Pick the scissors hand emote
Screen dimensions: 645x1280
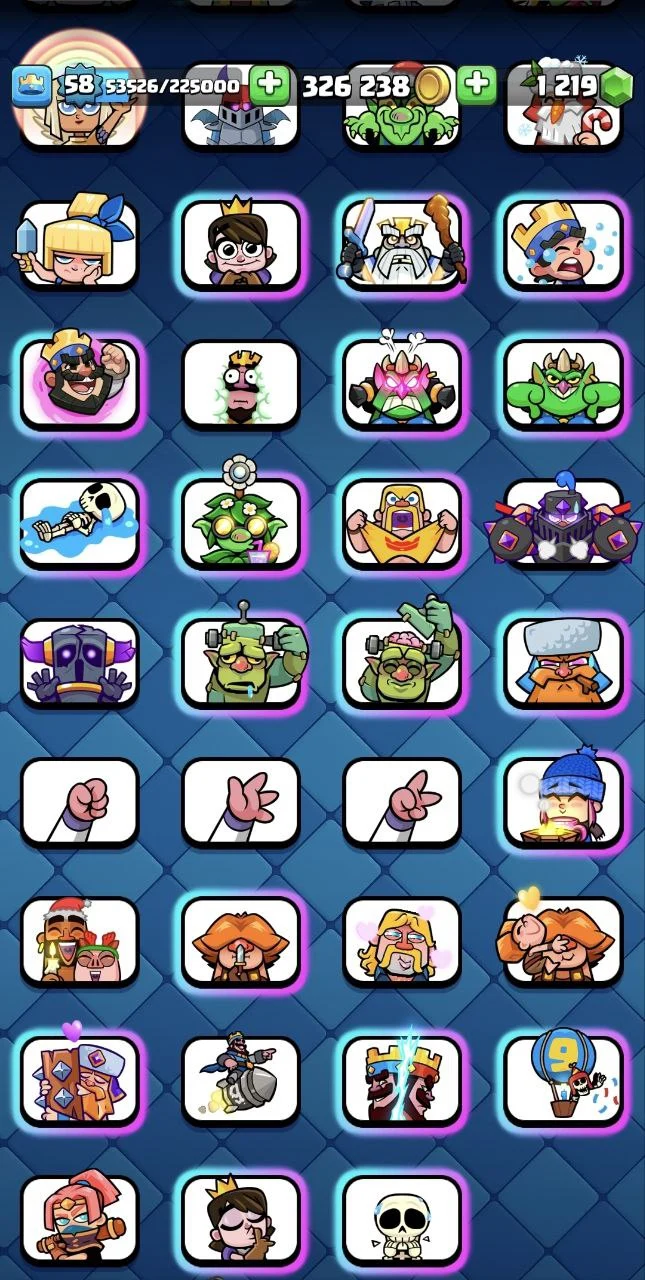pyautogui.click(x=402, y=801)
